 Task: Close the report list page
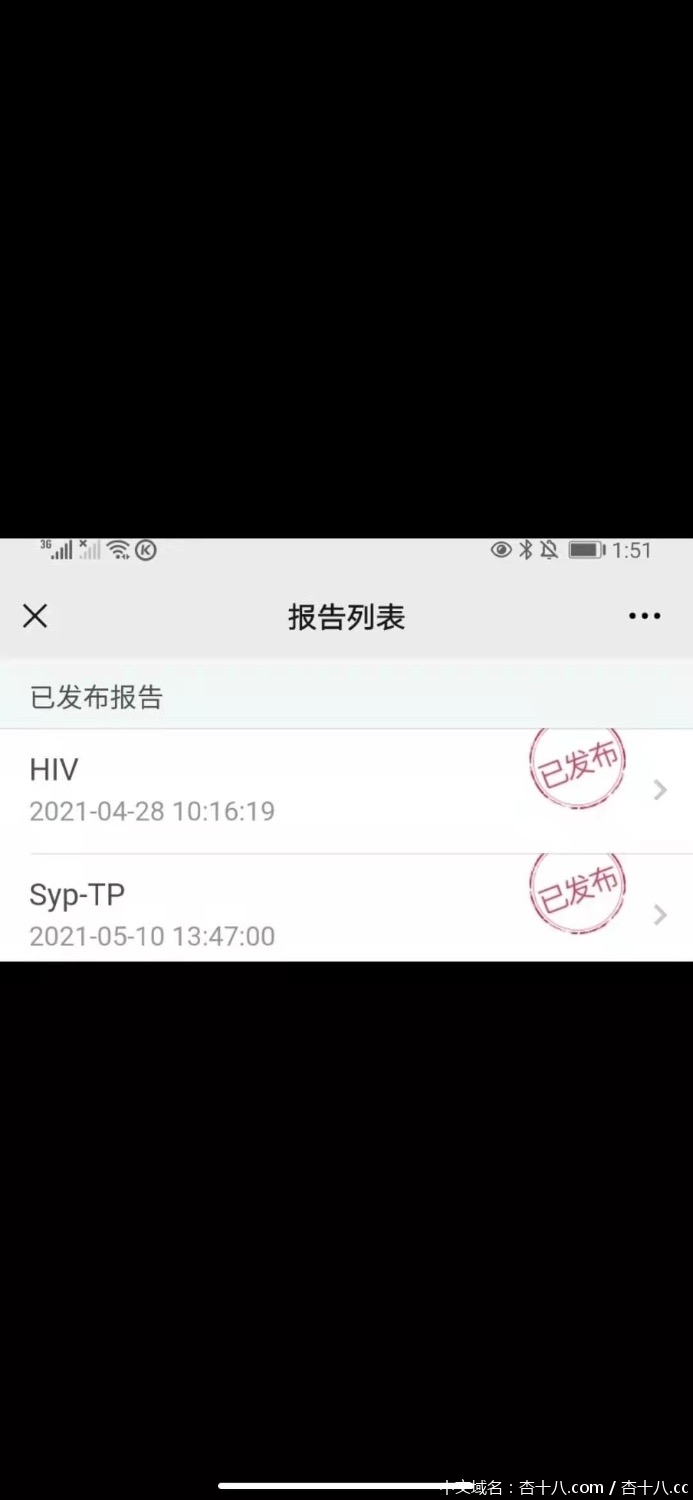(x=35, y=616)
